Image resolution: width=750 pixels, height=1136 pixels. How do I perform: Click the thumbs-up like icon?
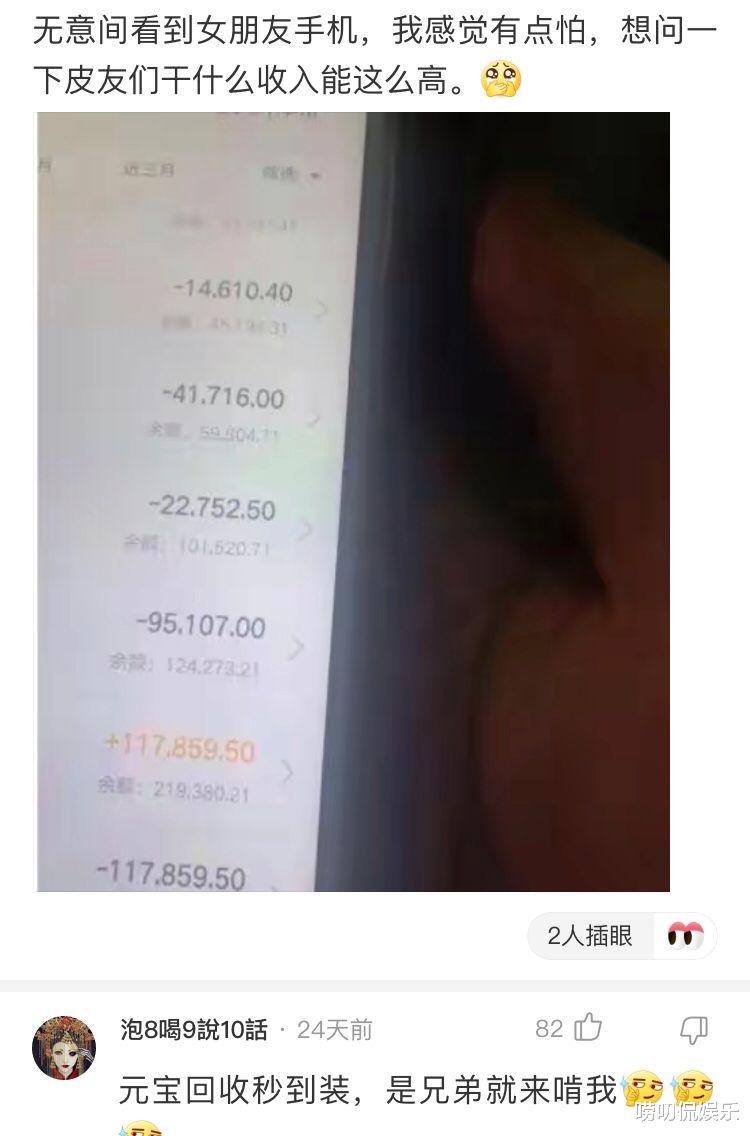[588, 1028]
